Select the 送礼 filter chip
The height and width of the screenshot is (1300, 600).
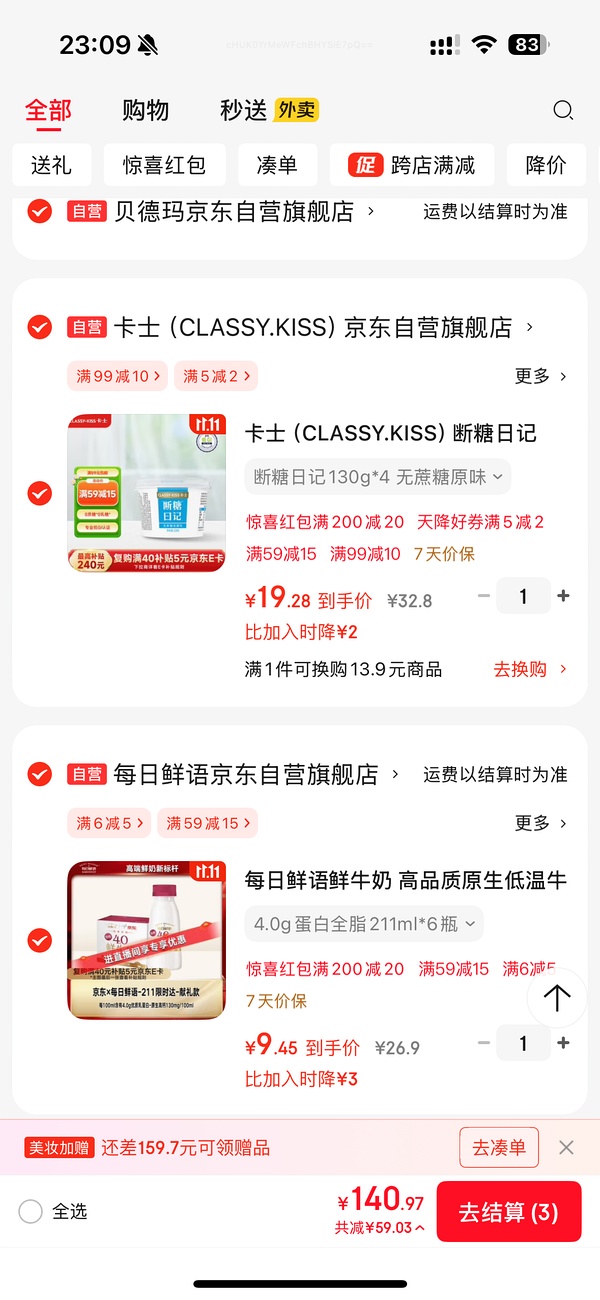(51, 165)
